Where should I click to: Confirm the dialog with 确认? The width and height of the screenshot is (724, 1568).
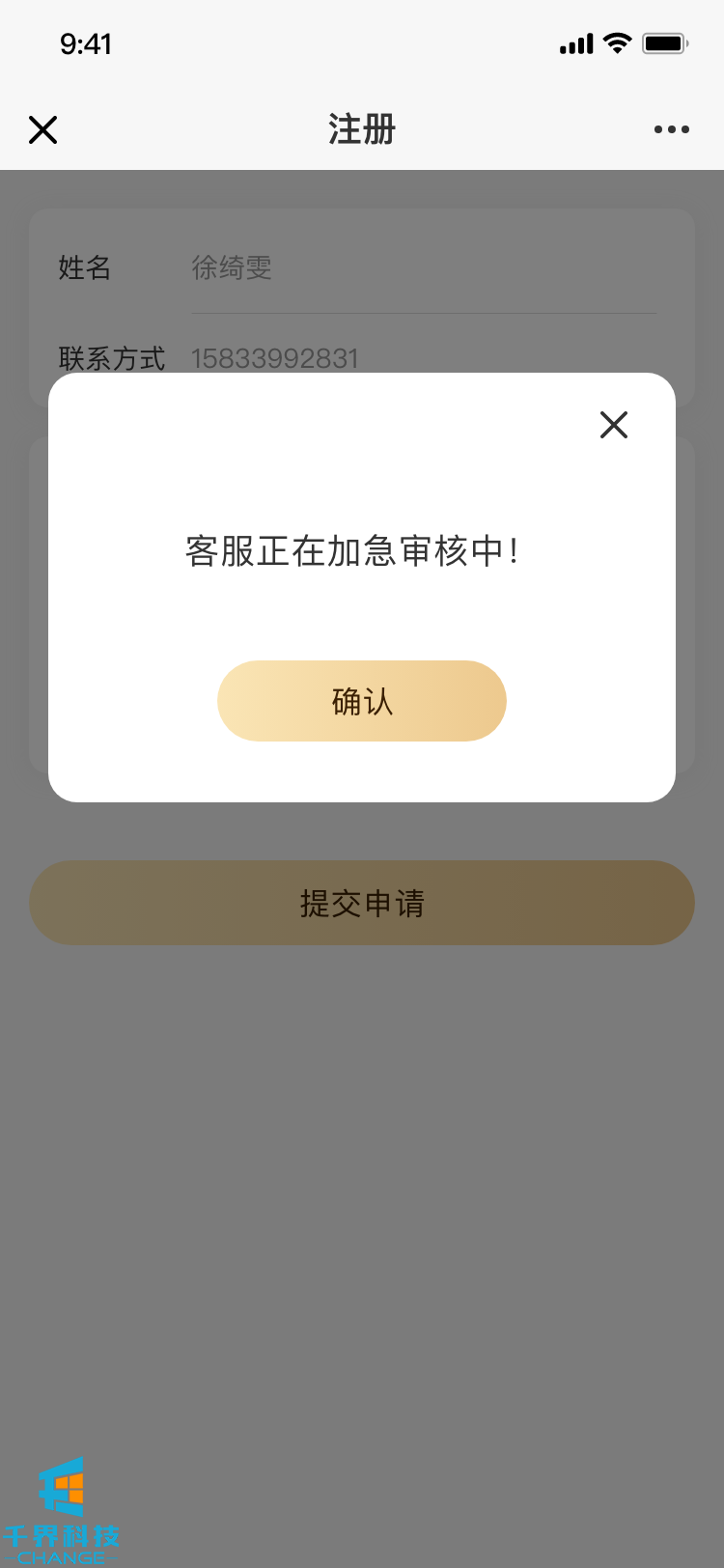(362, 701)
